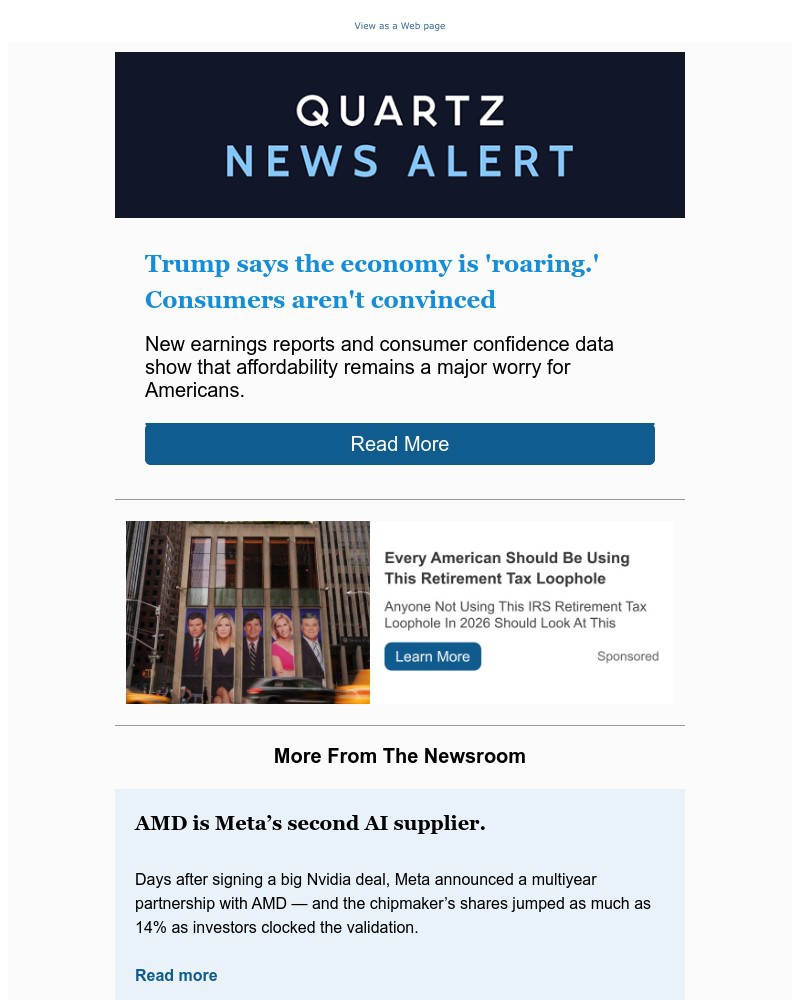Click the Quartz News Alert banner logo
The height and width of the screenshot is (1000, 800).
click(399, 134)
